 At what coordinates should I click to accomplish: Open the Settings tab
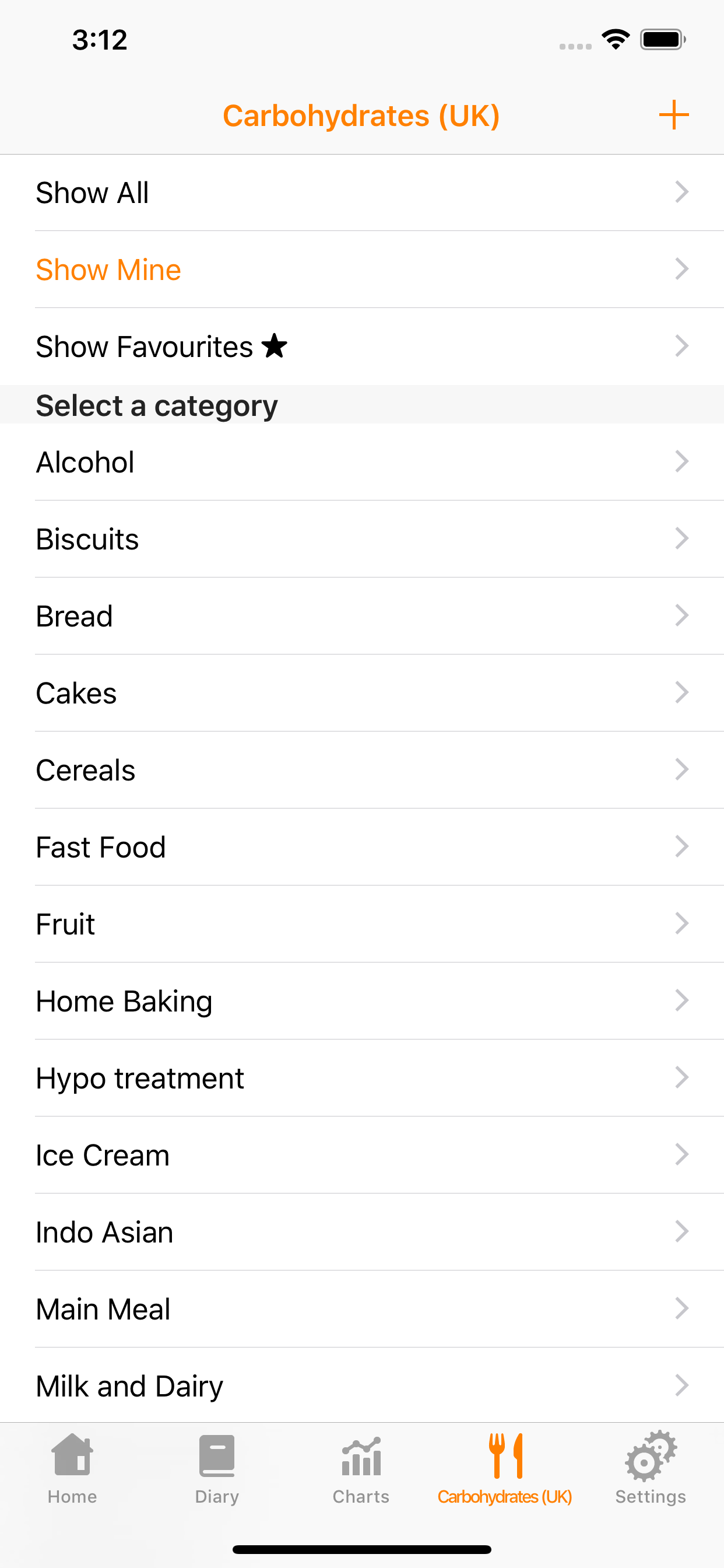coord(651,1468)
